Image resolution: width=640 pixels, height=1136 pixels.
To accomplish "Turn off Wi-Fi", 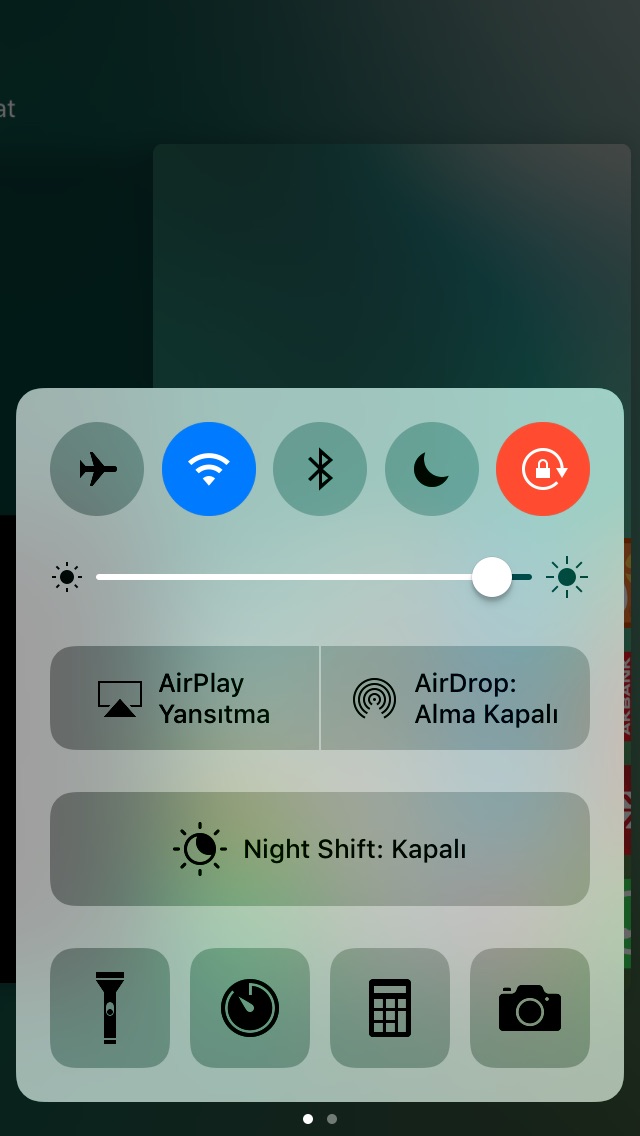I will coord(209,469).
